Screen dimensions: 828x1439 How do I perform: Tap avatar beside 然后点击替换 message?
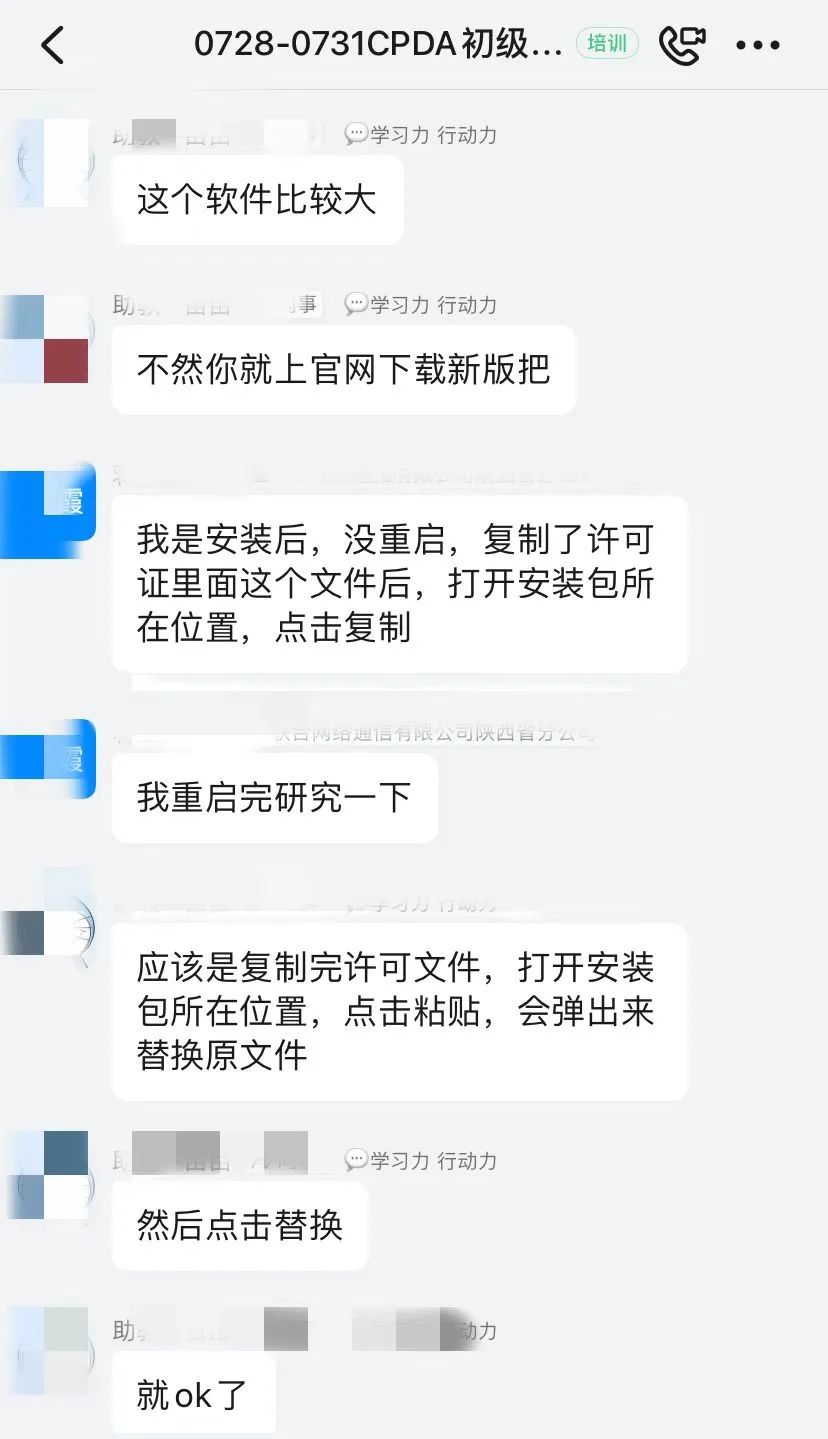[x=53, y=1174]
